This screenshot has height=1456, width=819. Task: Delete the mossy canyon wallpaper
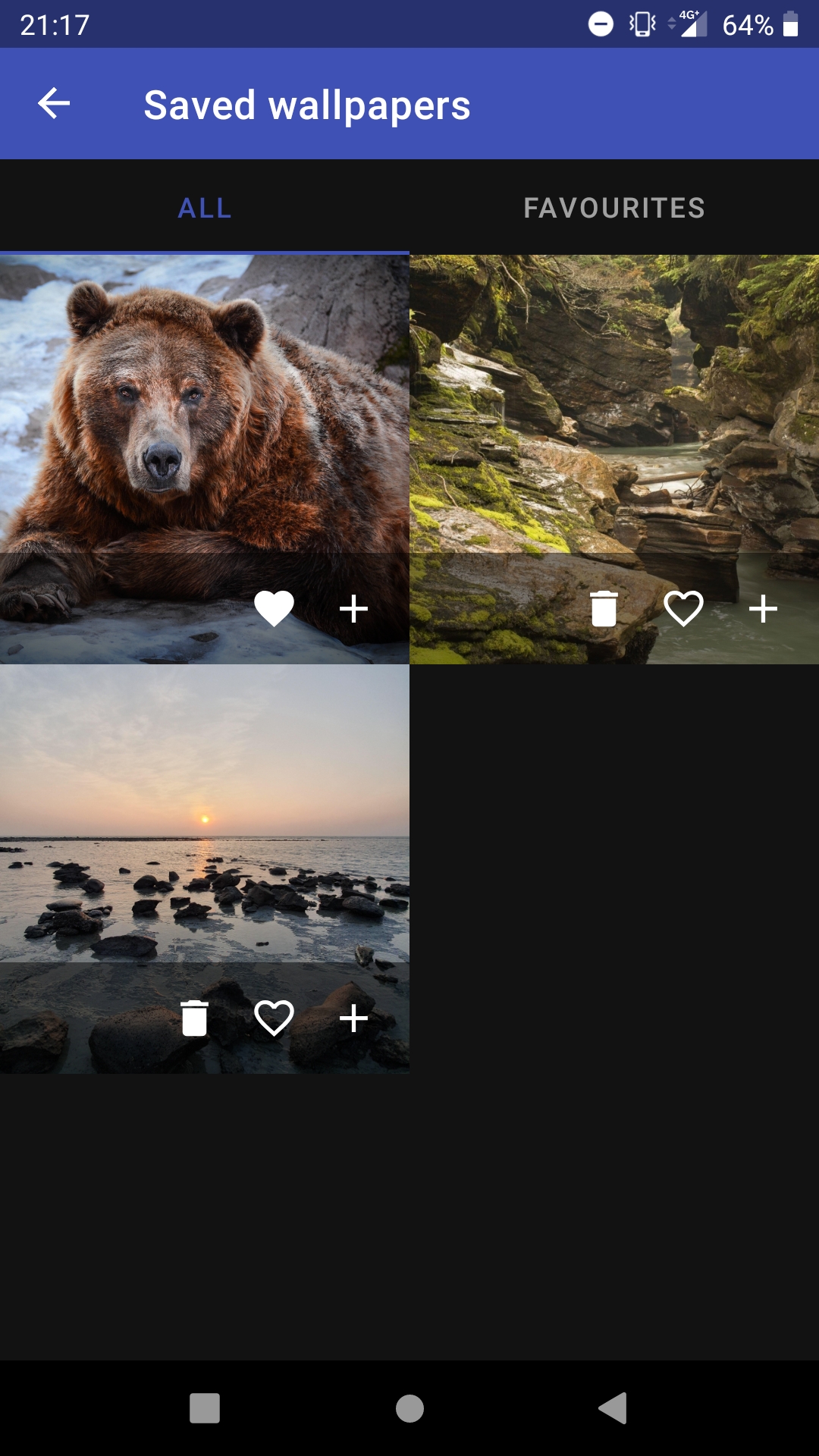604,608
